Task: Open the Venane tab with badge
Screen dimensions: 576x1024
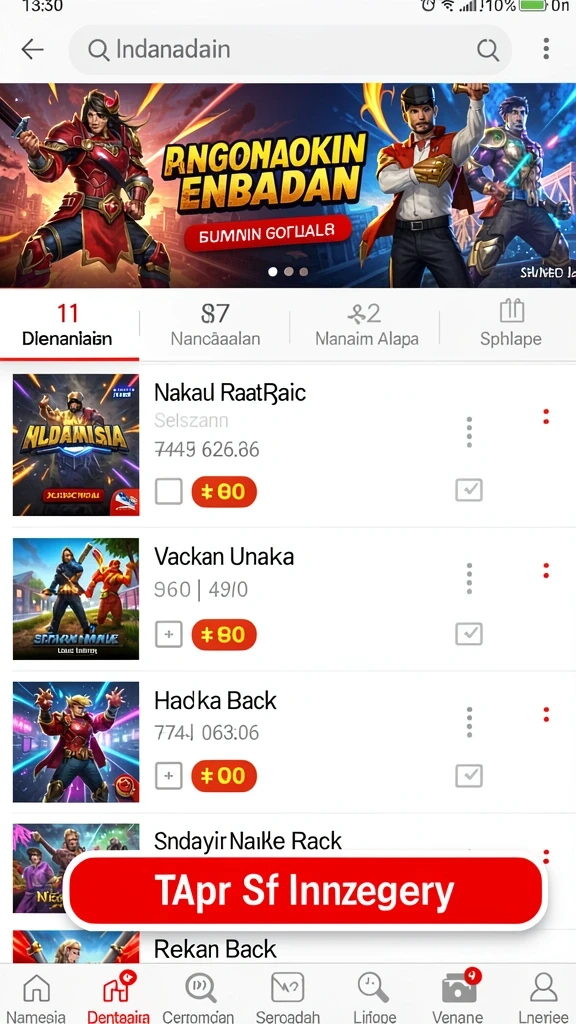Action: (458, 997)
